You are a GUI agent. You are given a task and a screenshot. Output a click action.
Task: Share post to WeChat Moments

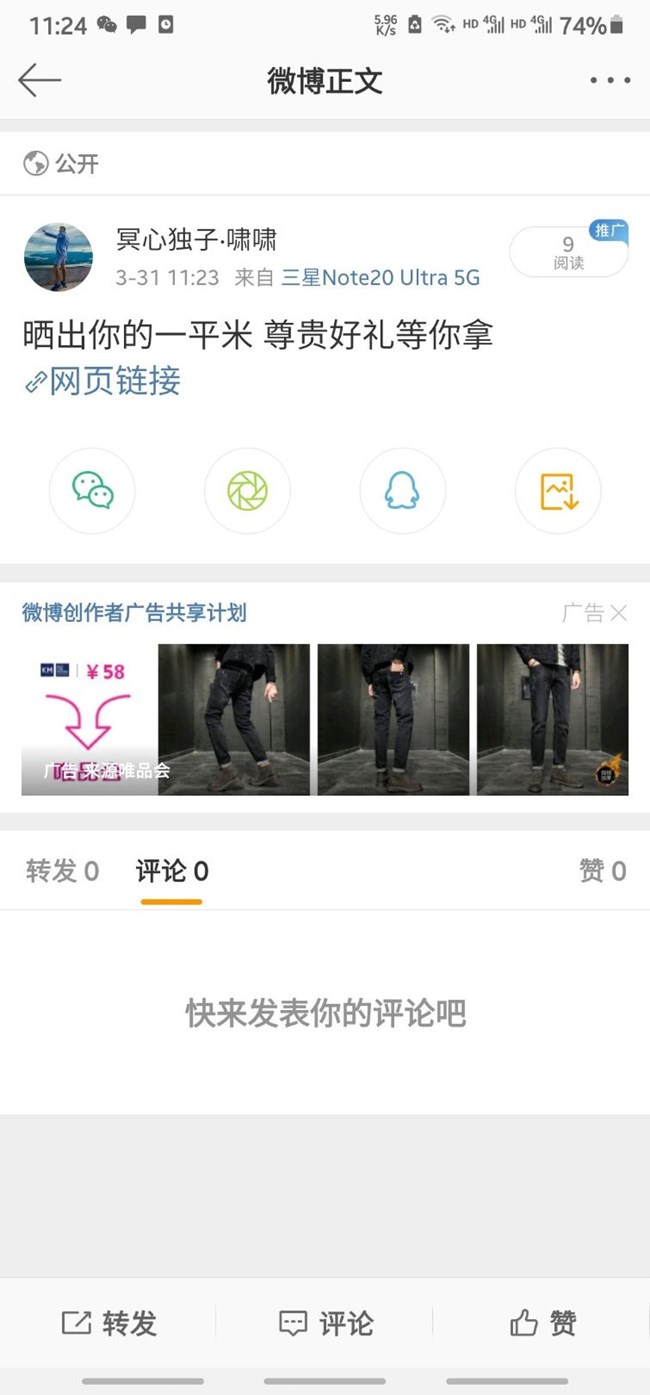(247, 491)
